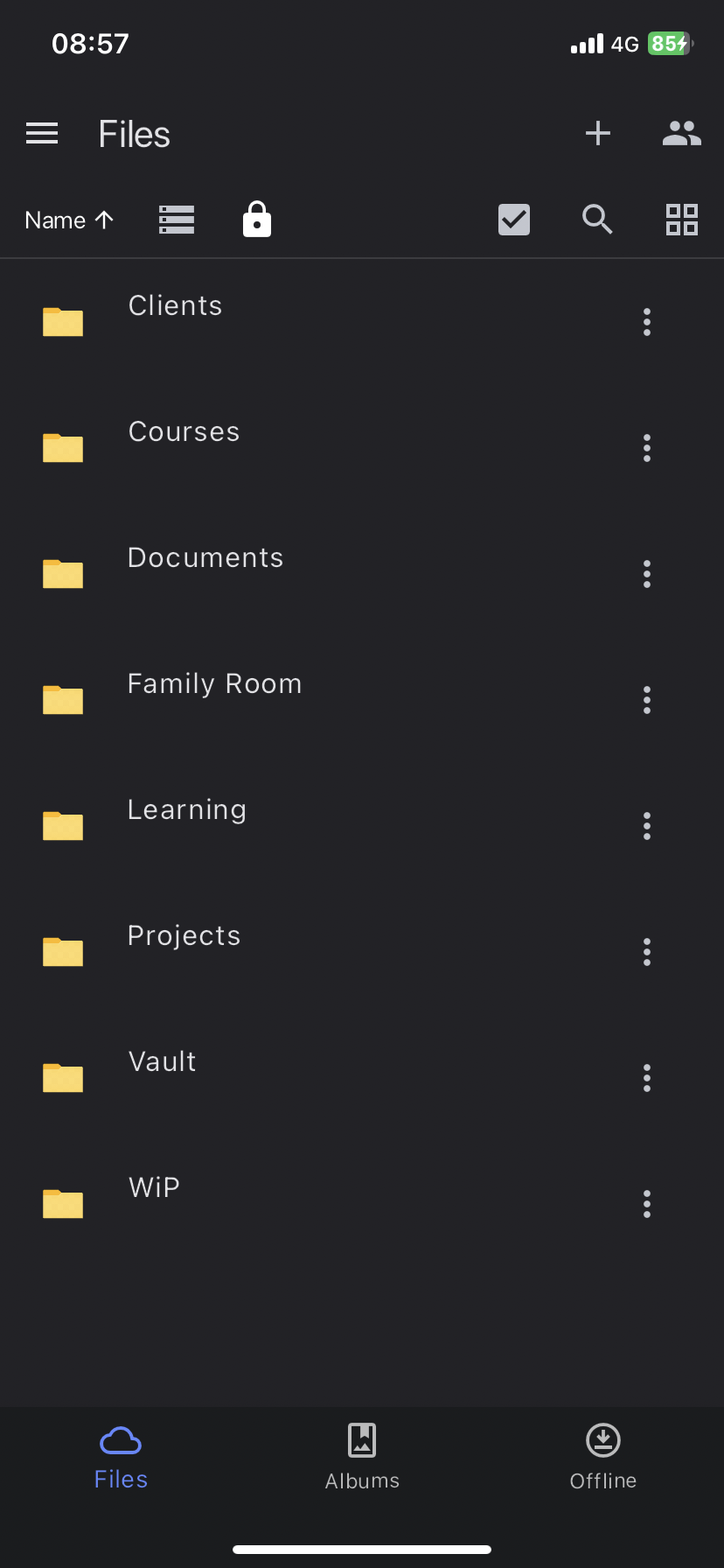Screen dimensions: 724x1568
Task: Open the Family Room folder
Action: coord(362,699)
